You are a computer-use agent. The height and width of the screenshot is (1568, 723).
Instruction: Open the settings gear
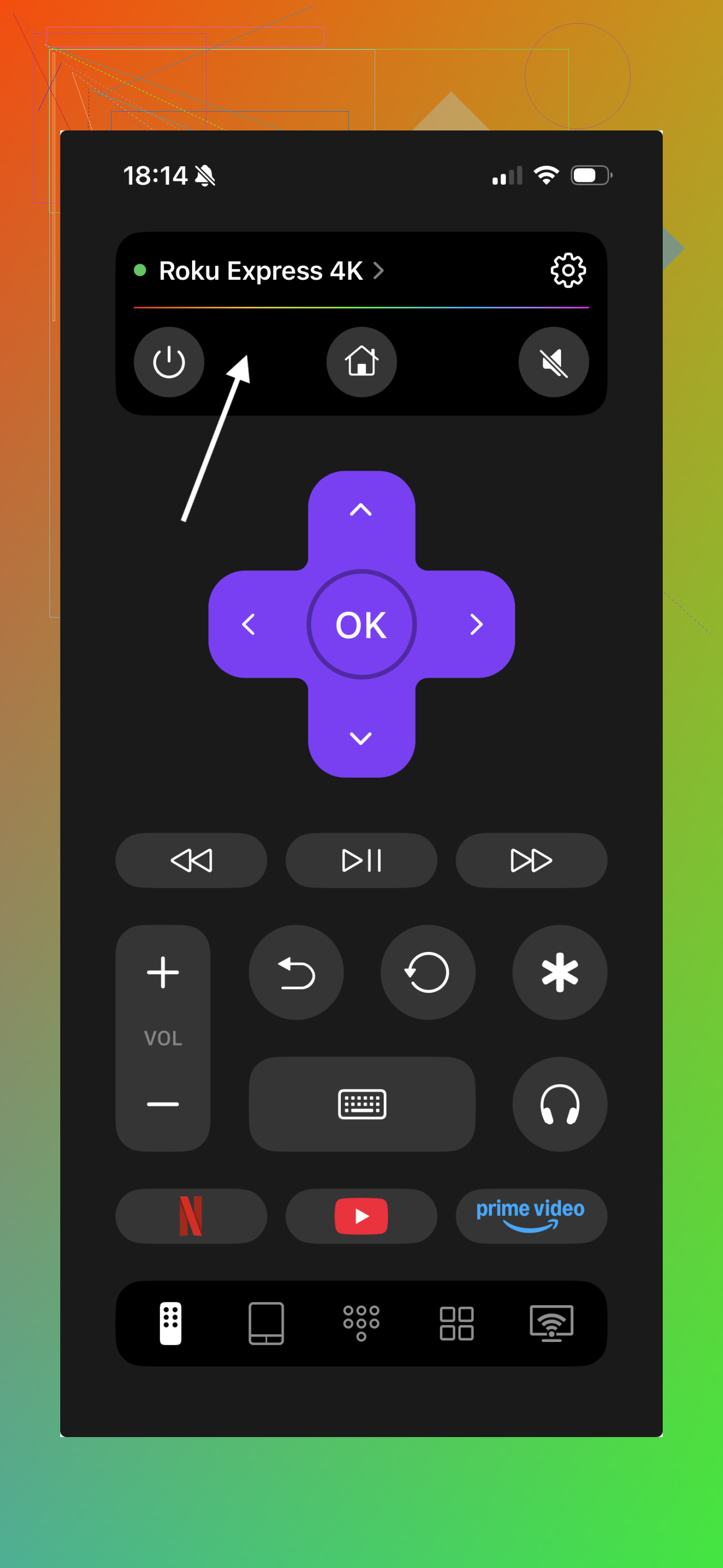567,270
